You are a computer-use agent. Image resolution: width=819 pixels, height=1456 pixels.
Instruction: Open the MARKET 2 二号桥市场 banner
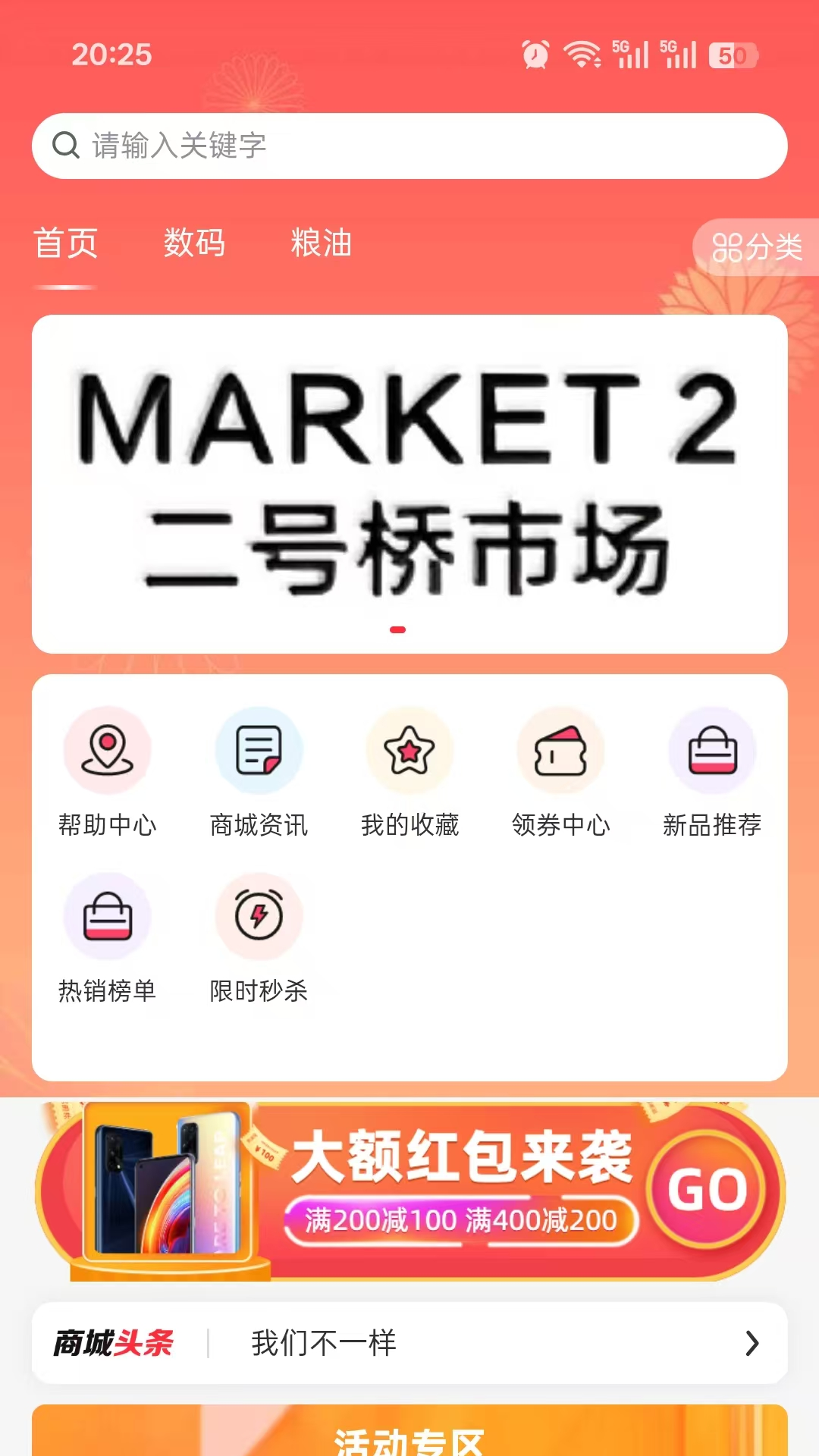[x=409, y=484]
